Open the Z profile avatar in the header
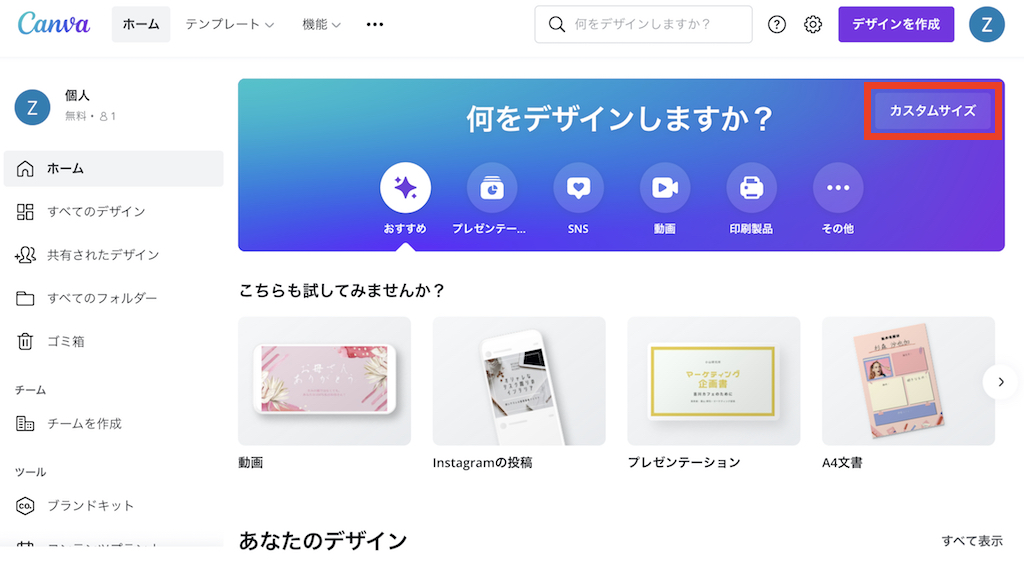Image resolution: width=1024 pixels, height=561 pixels. tap(987, 25)
